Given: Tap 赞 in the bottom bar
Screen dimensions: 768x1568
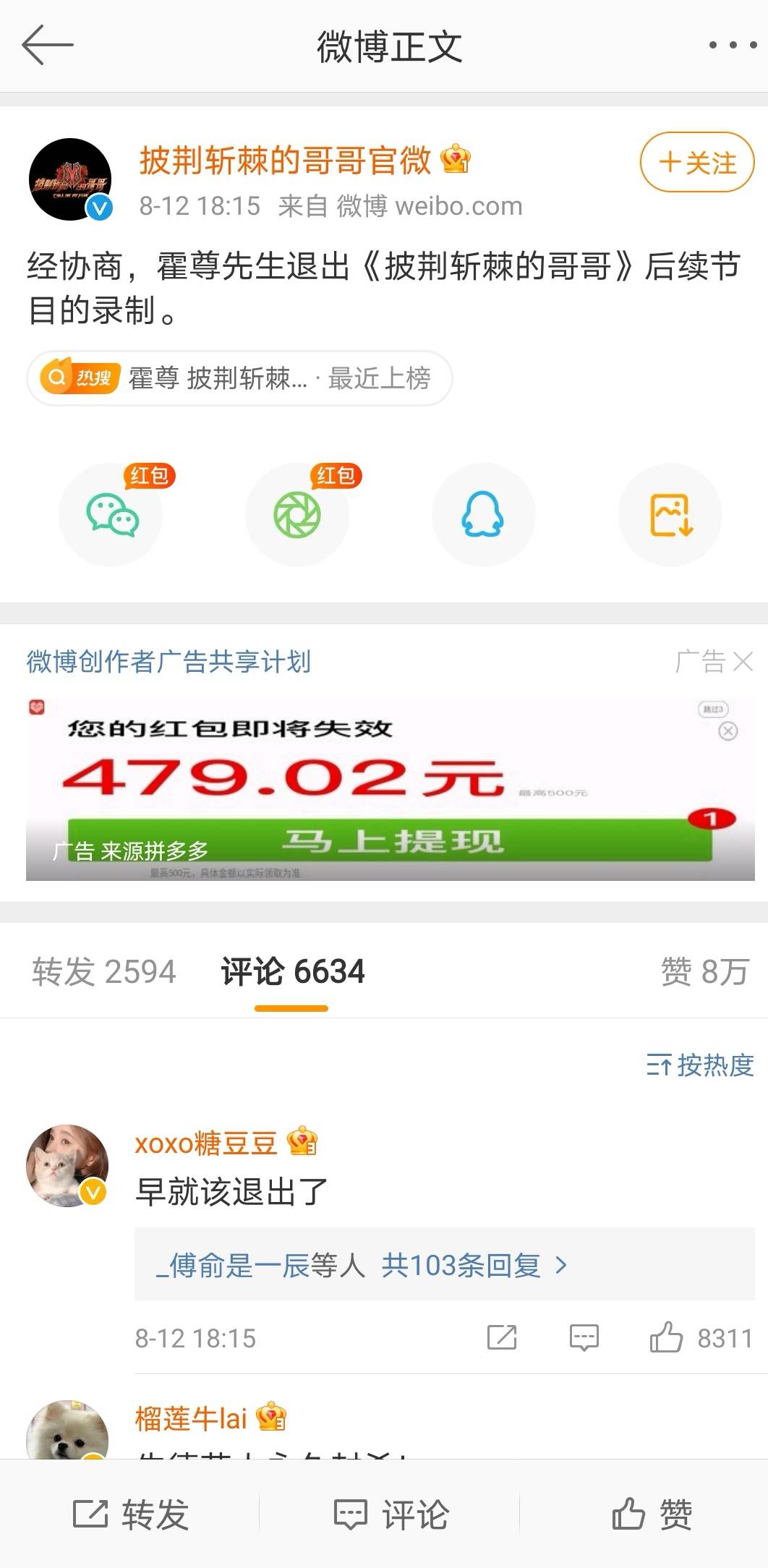Looking at the screenshot, I should point(651,1514).
